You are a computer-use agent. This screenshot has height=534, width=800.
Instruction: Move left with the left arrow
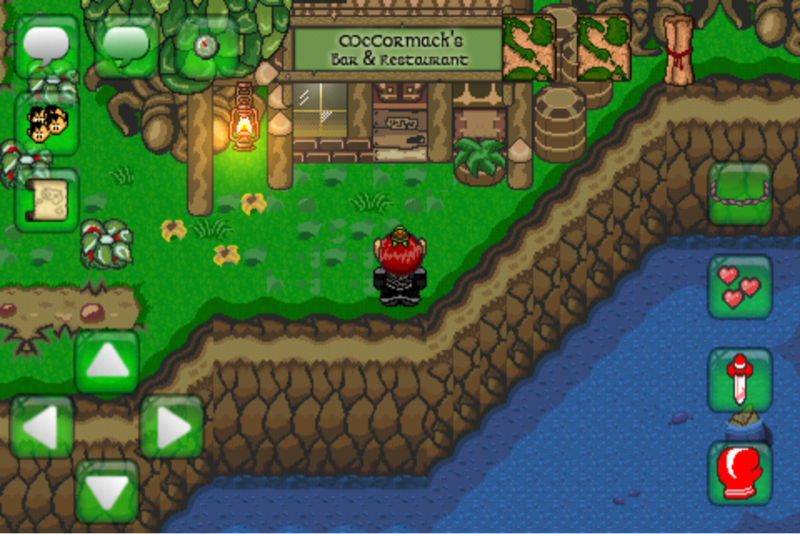[x=42, y=427]
